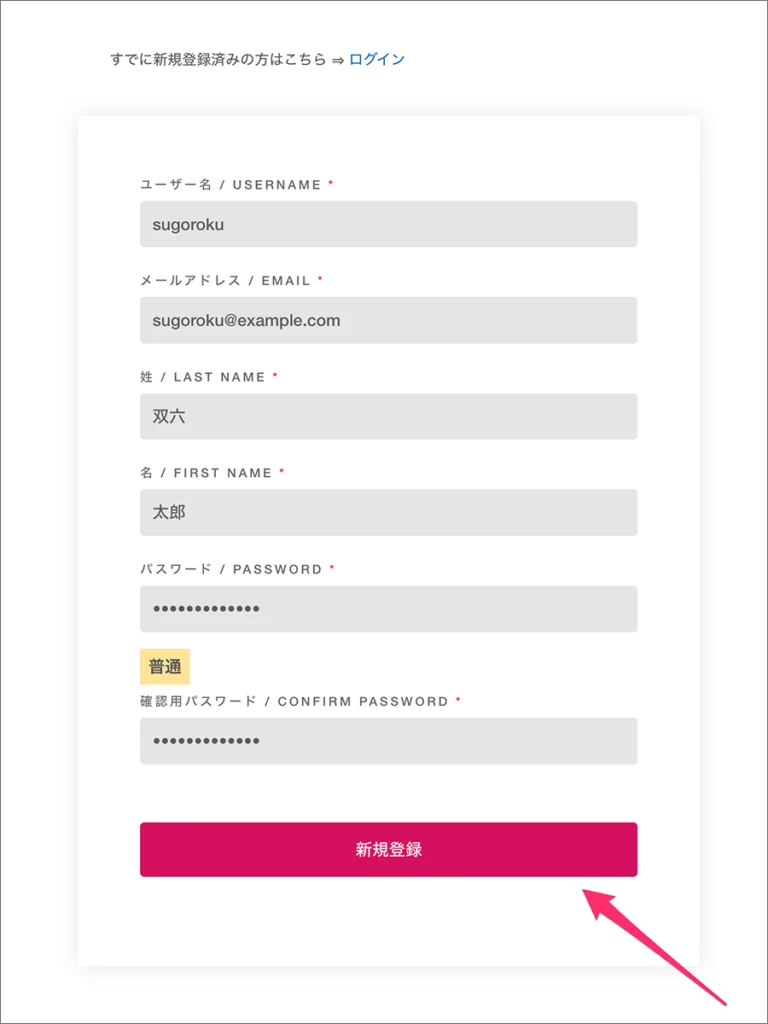The image size is (768, 1024).
Task: Edit the 姓 / LAST NAME field
Action: [x=388, y=416]
